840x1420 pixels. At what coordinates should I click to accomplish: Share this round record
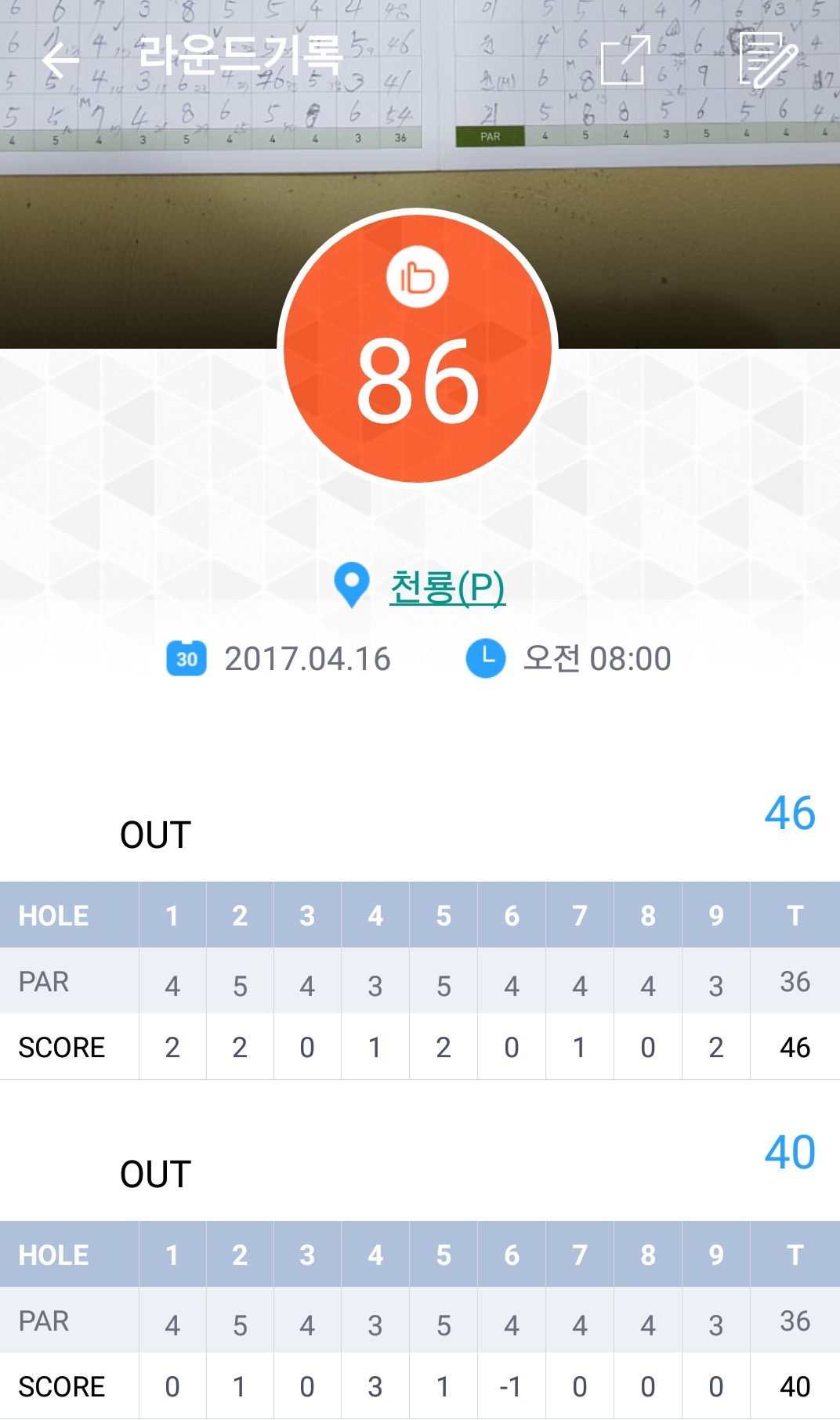pos(625,60)
